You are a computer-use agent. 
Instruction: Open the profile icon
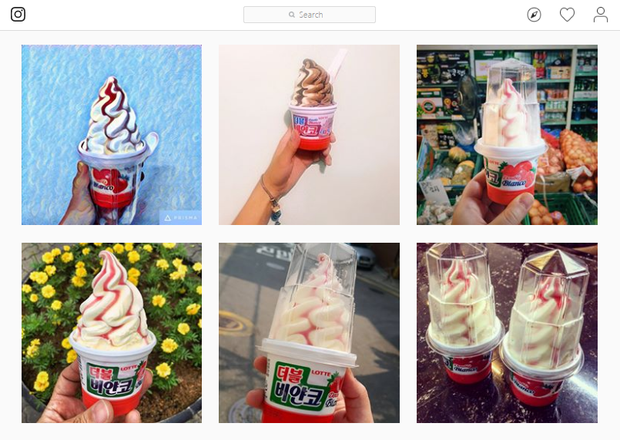click(600, 15)
